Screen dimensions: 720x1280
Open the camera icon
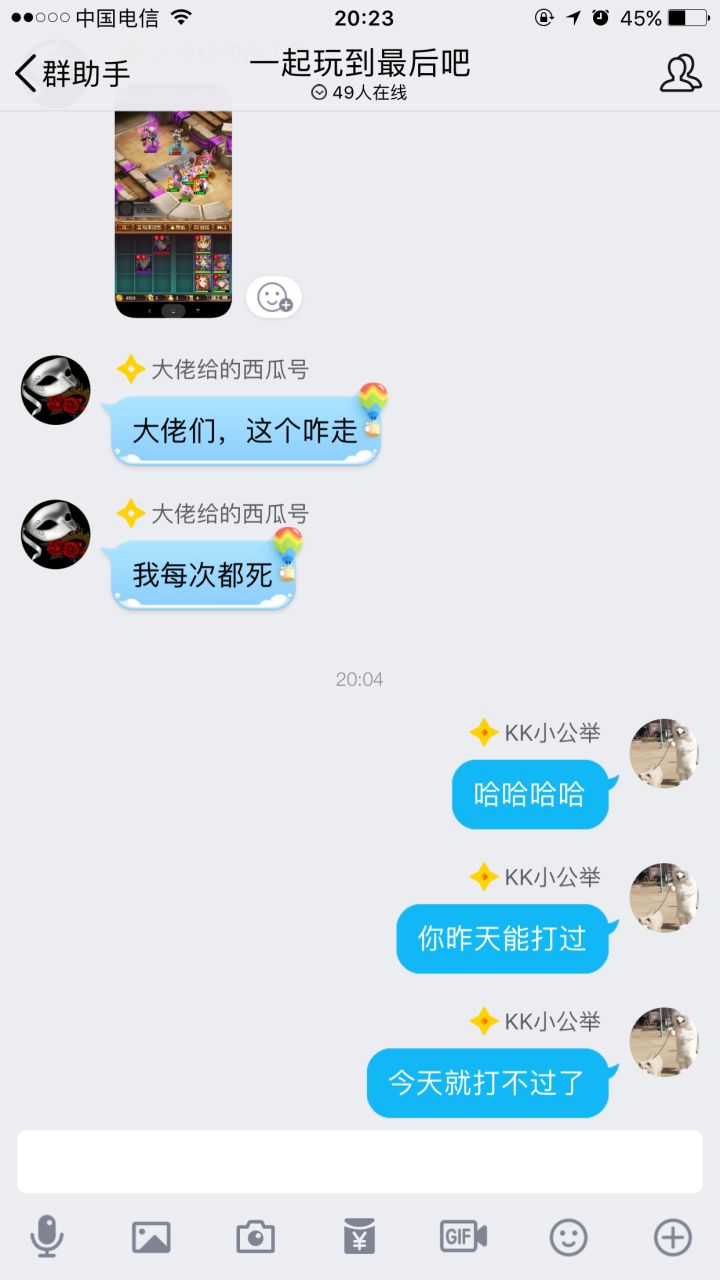click(254, 1235)
